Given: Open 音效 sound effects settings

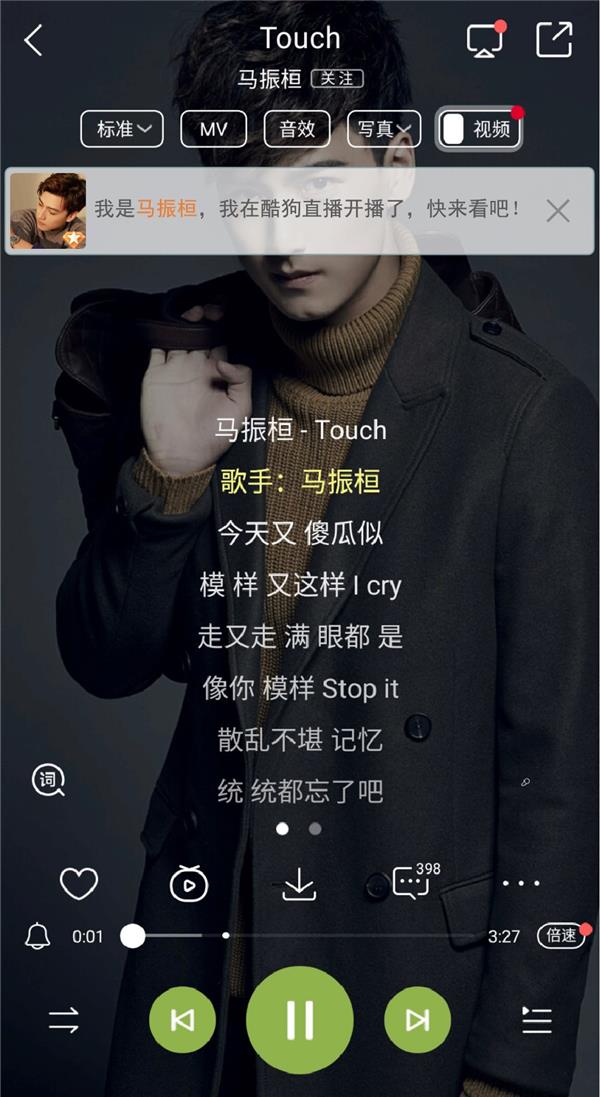Looking at the screenshot, I should coord(297,129).
